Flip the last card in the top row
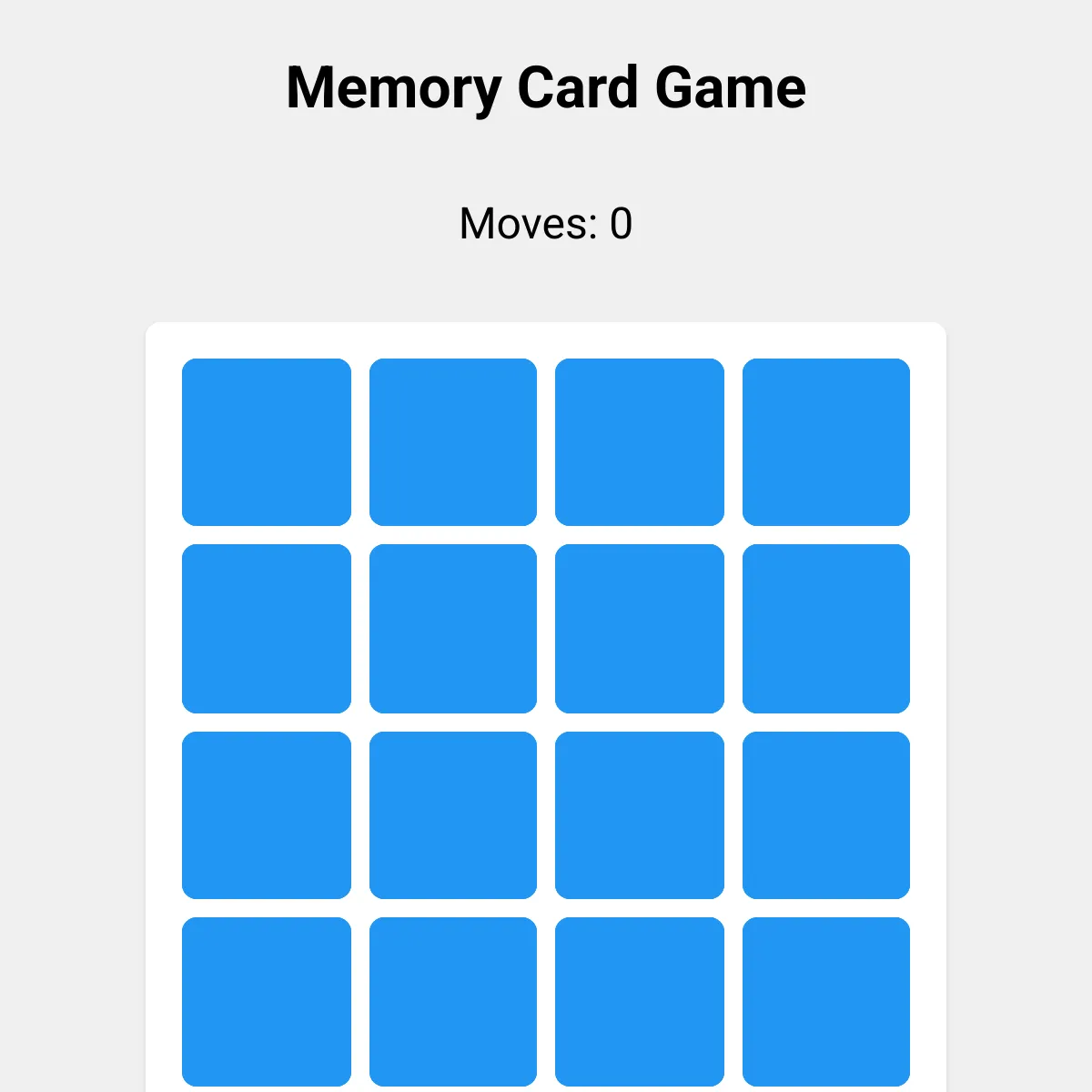The image size is (1092, 1092). (x=826, y=442)
